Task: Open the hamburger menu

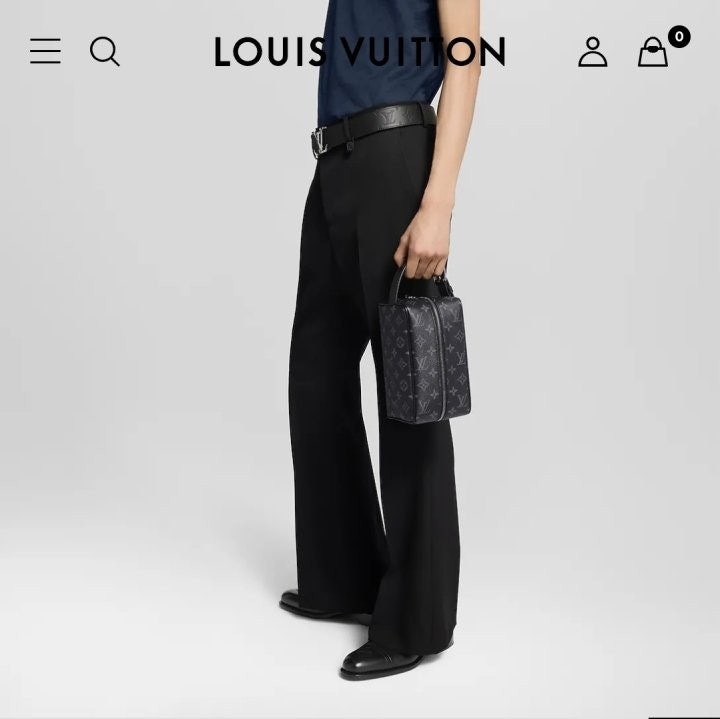Action: coord(45,51)
